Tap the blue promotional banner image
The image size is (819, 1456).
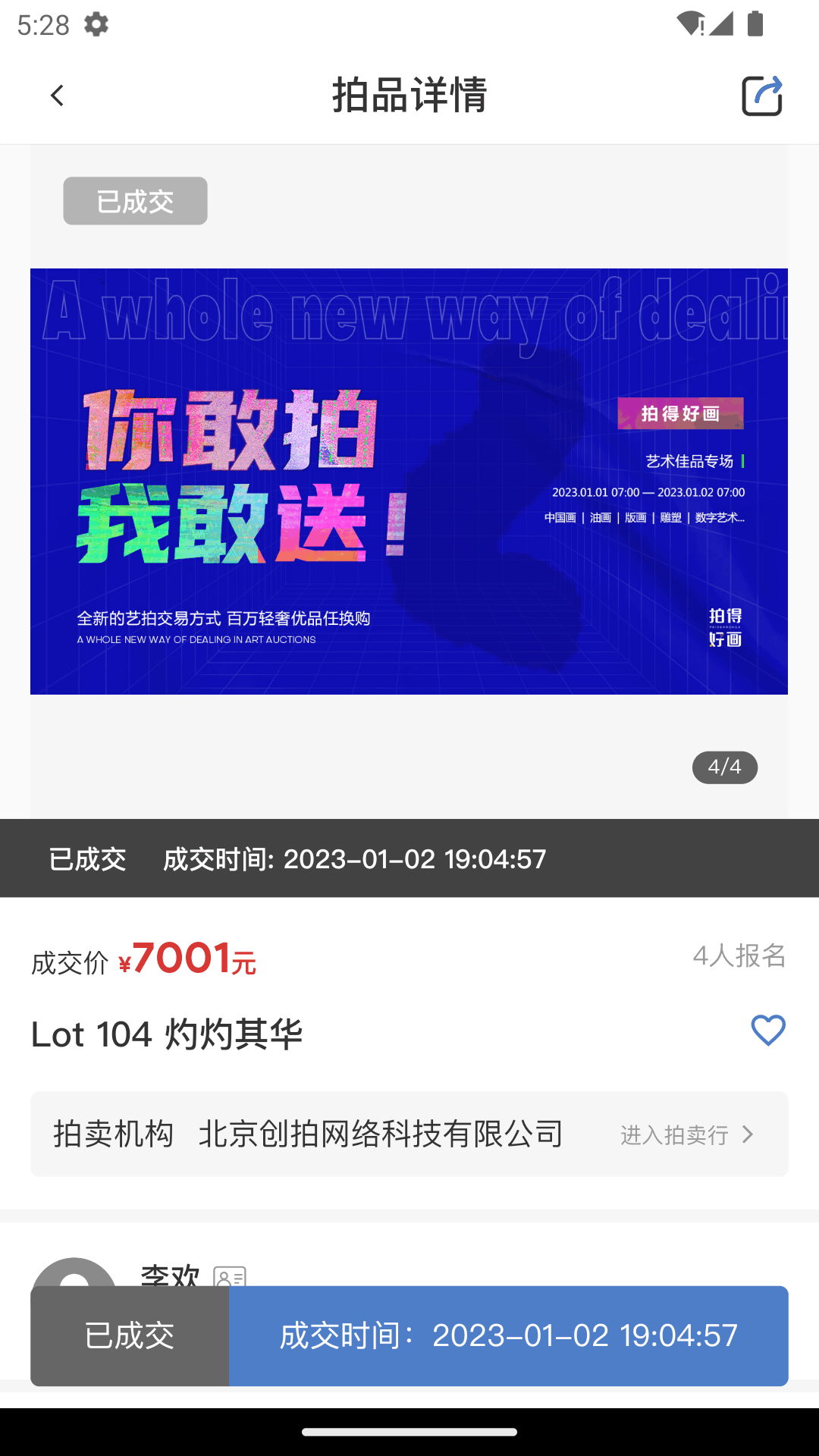coord(409,482)
